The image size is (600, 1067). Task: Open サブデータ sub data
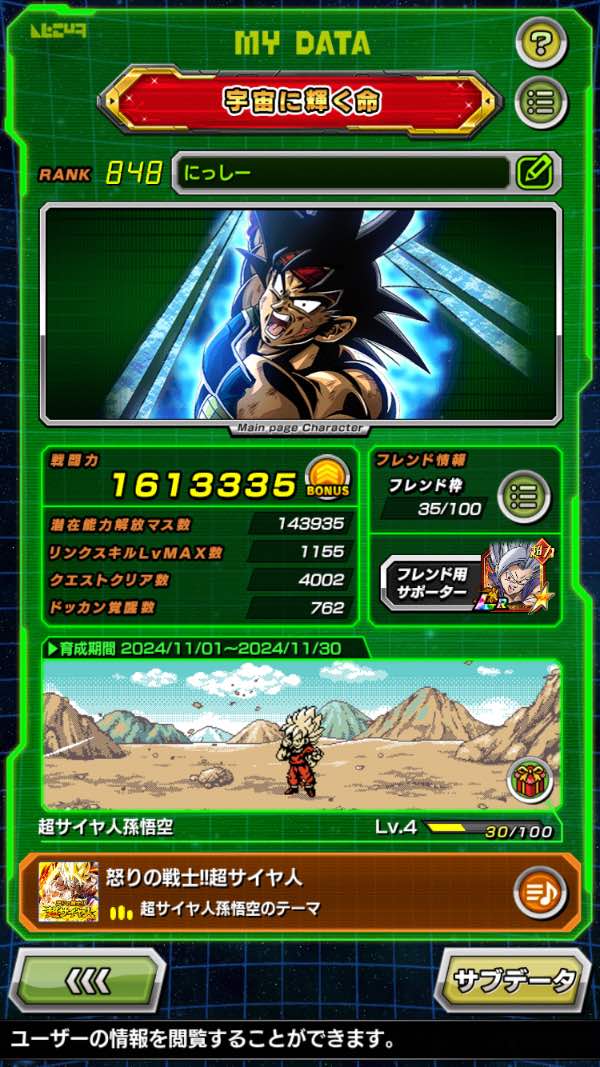click(514, 980)
